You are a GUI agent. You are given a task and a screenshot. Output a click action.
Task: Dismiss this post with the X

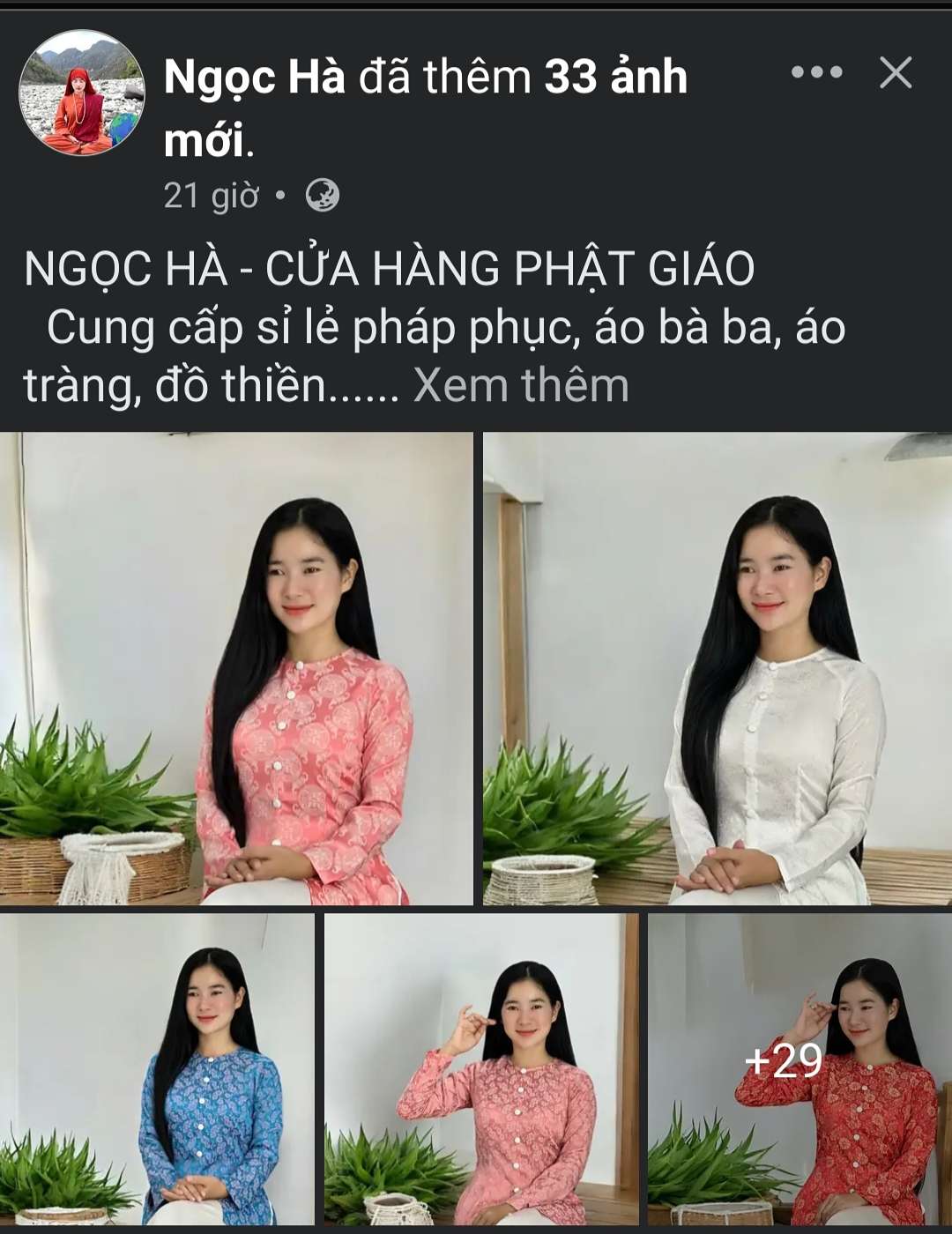point(896,72)
